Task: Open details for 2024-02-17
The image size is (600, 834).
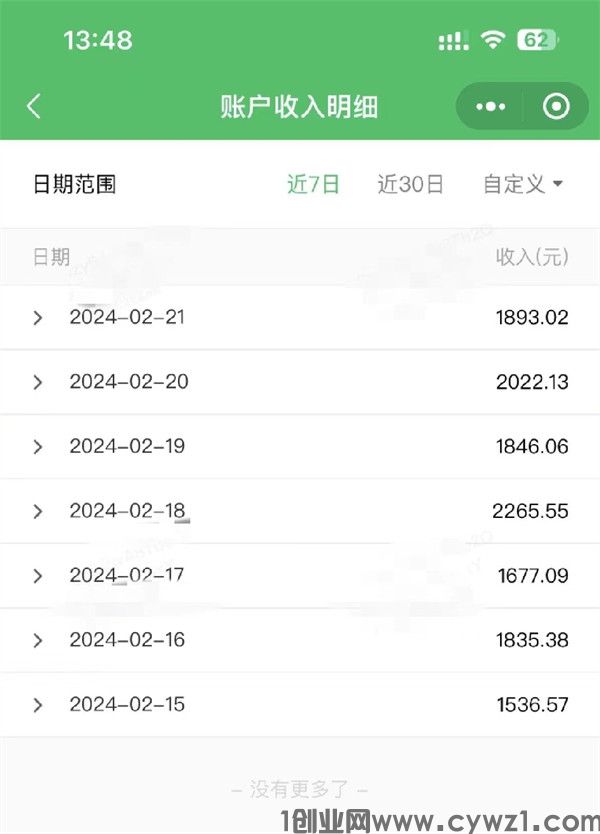Action: coord(38,576)
